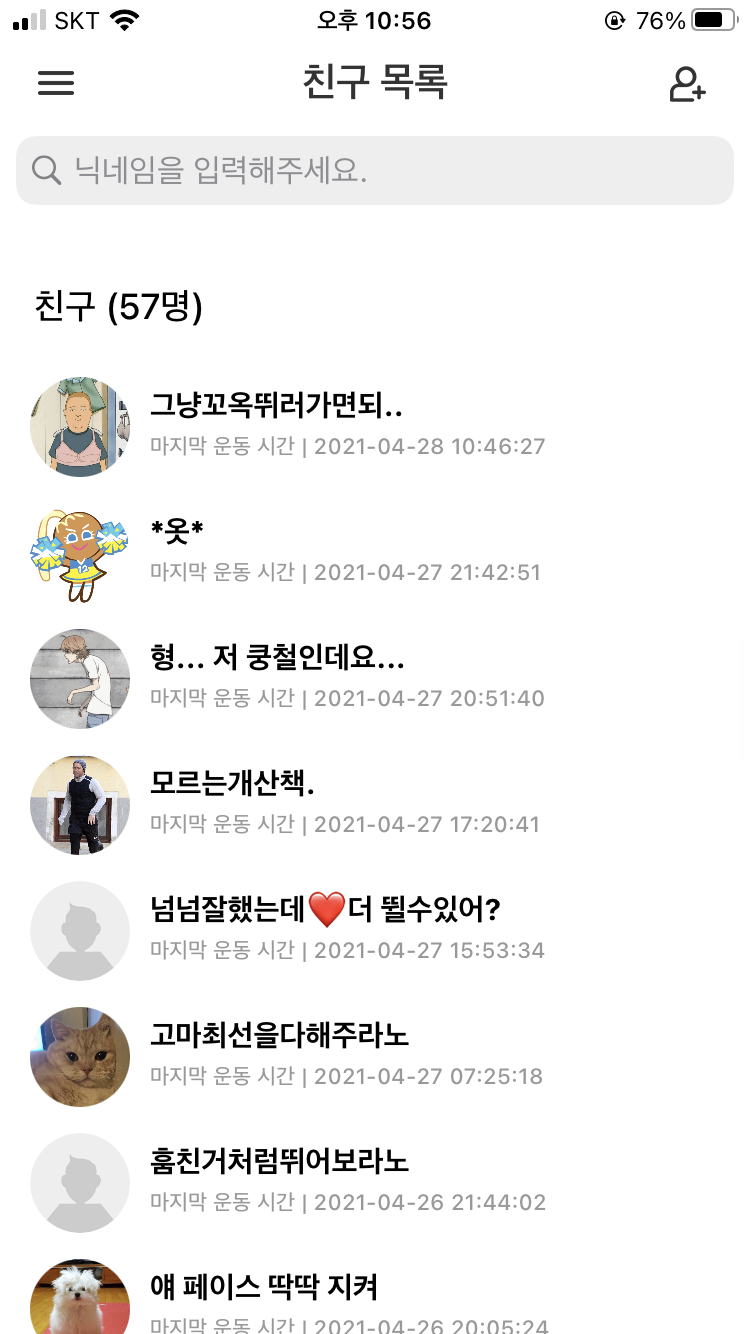View the puppy avatar of 얘 페이스 딱딱 지켜

pyautogui.click(x=80, y=1300)
